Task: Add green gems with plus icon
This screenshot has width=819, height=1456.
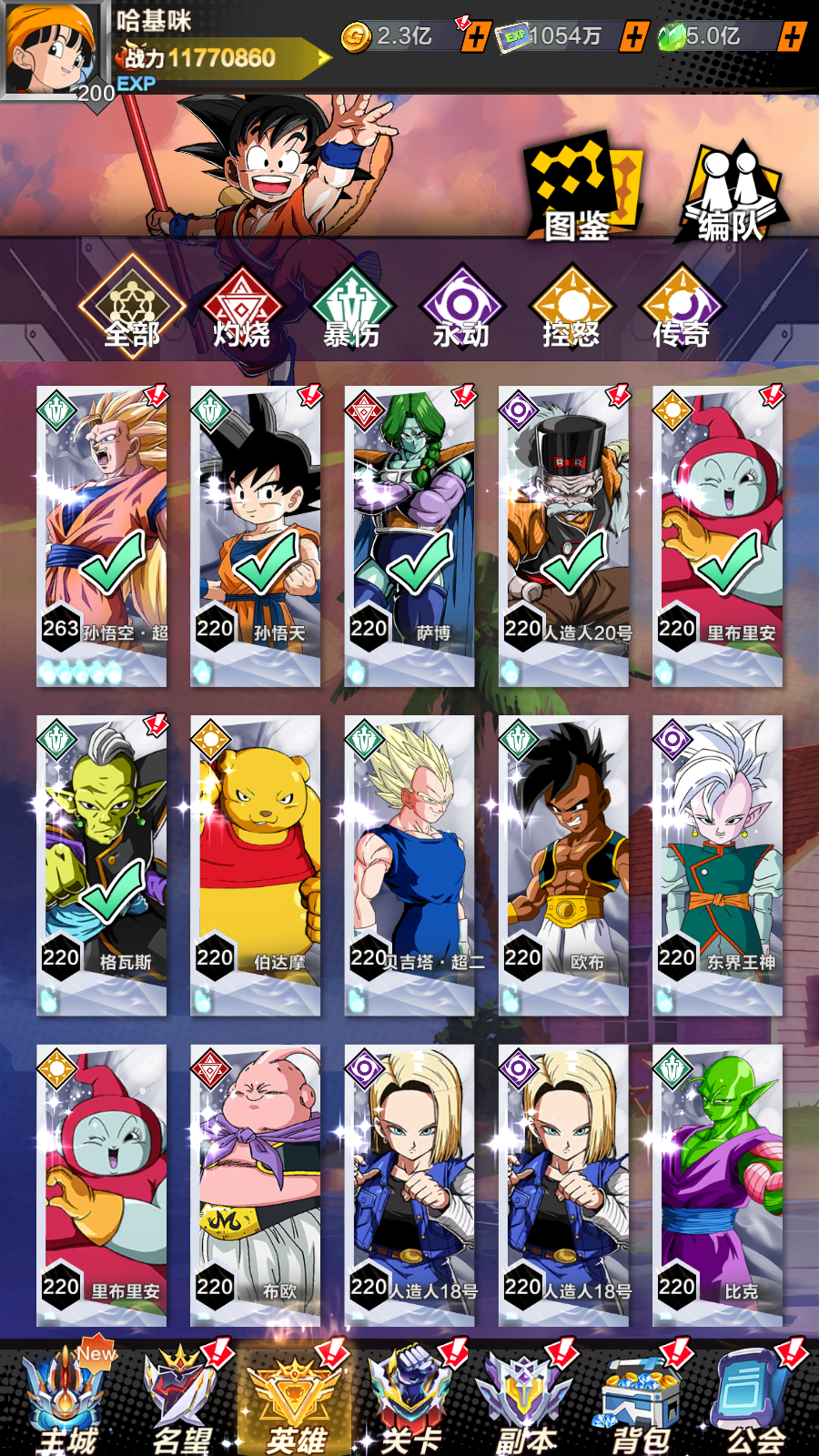Action: [792, 37]
